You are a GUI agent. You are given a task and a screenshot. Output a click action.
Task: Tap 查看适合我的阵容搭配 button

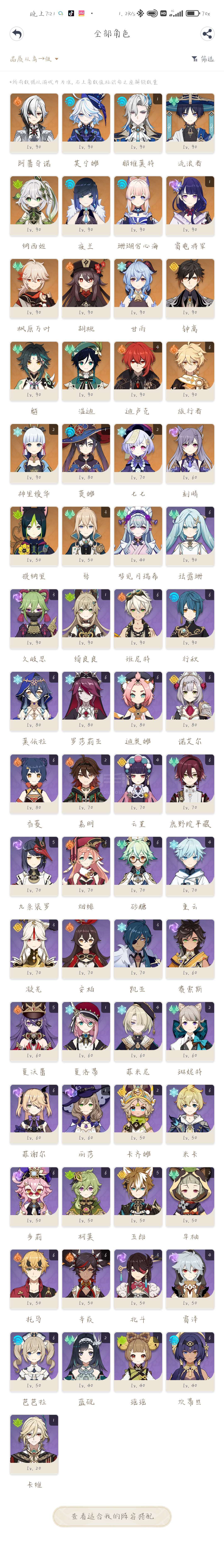coord(112,1516)
